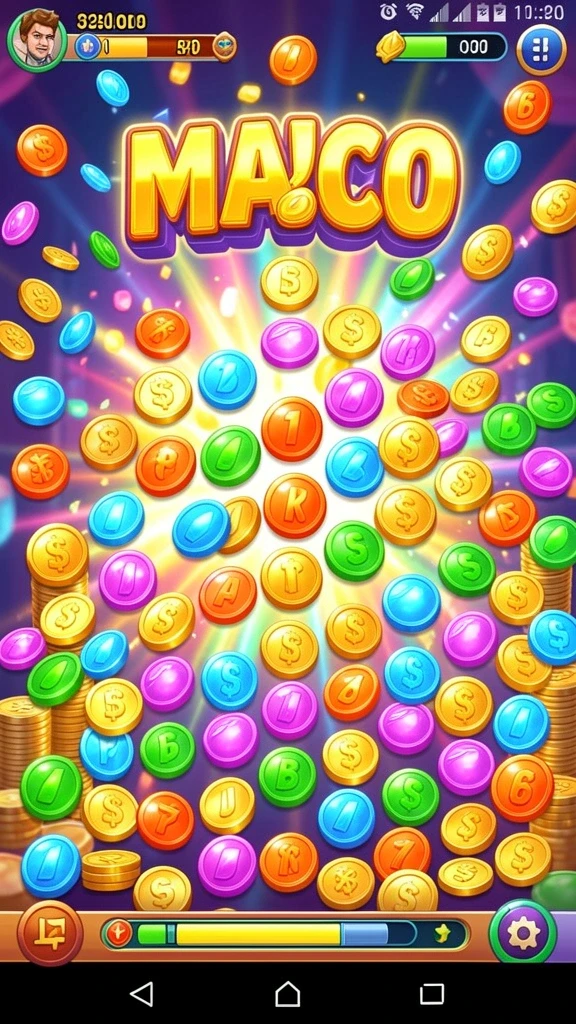Return to the home screen with the system home button

(x=287, y=994)
